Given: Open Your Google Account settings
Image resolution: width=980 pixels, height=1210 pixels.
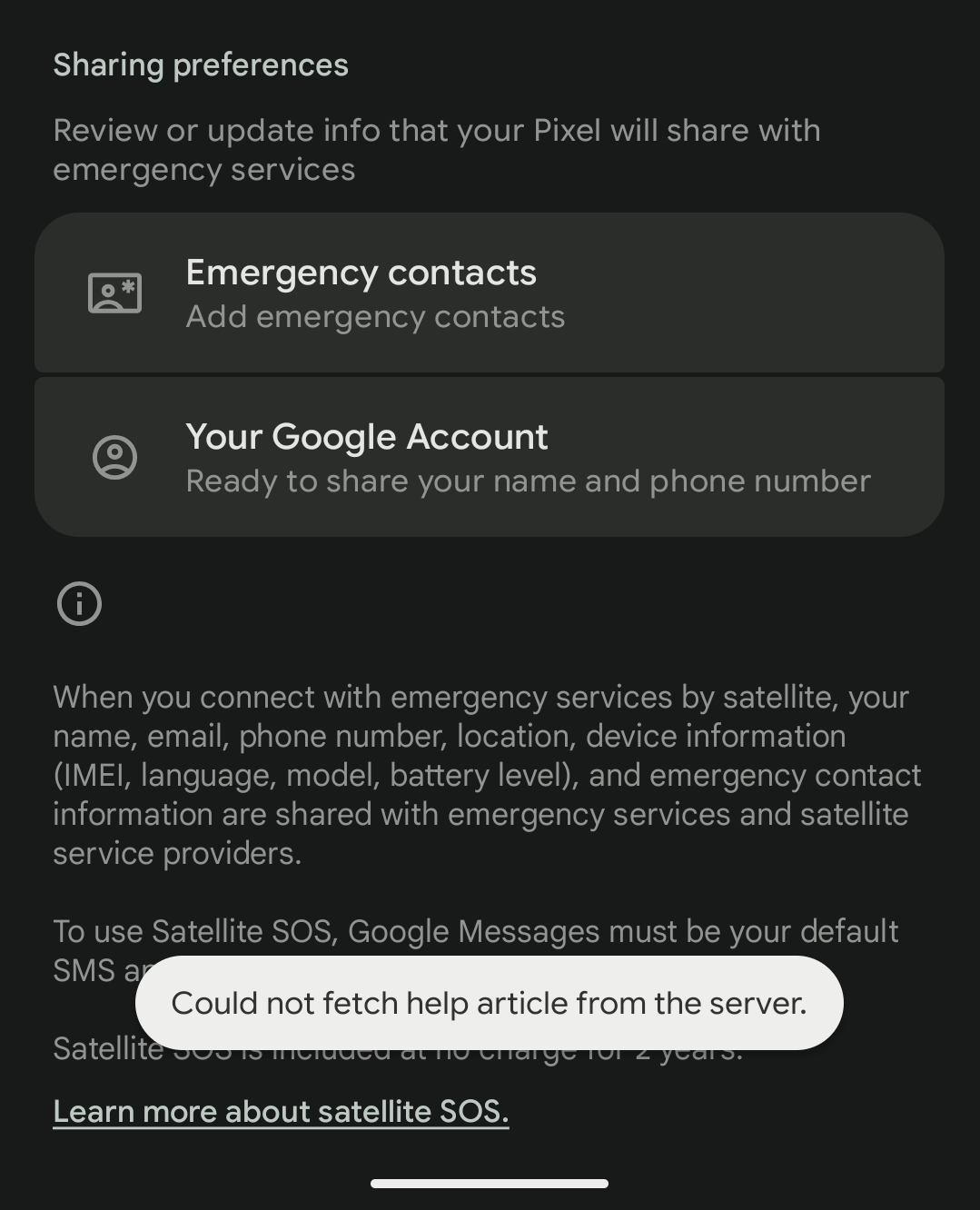Looking at the screenshot, I should coord(489,457).
